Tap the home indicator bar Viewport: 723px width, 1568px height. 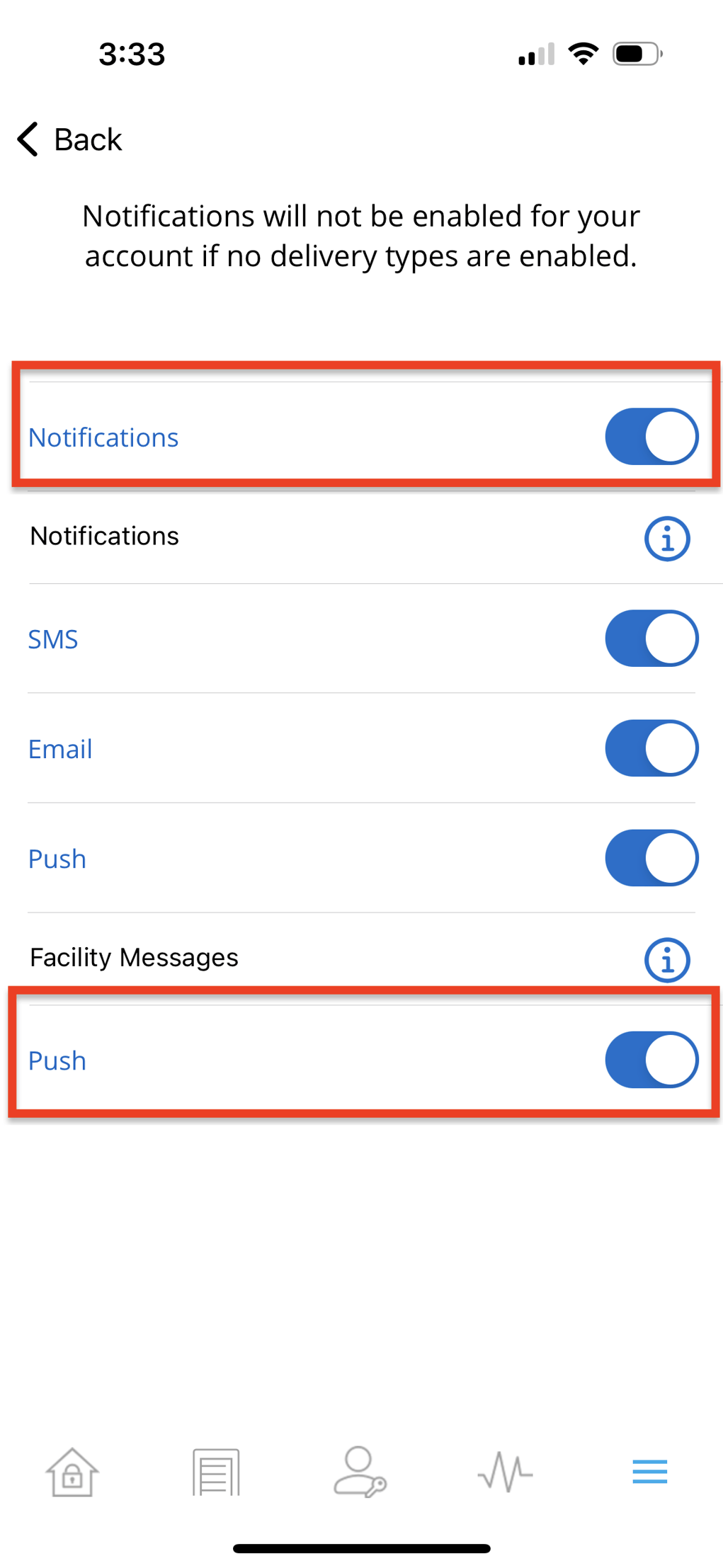click(361, 1546)
